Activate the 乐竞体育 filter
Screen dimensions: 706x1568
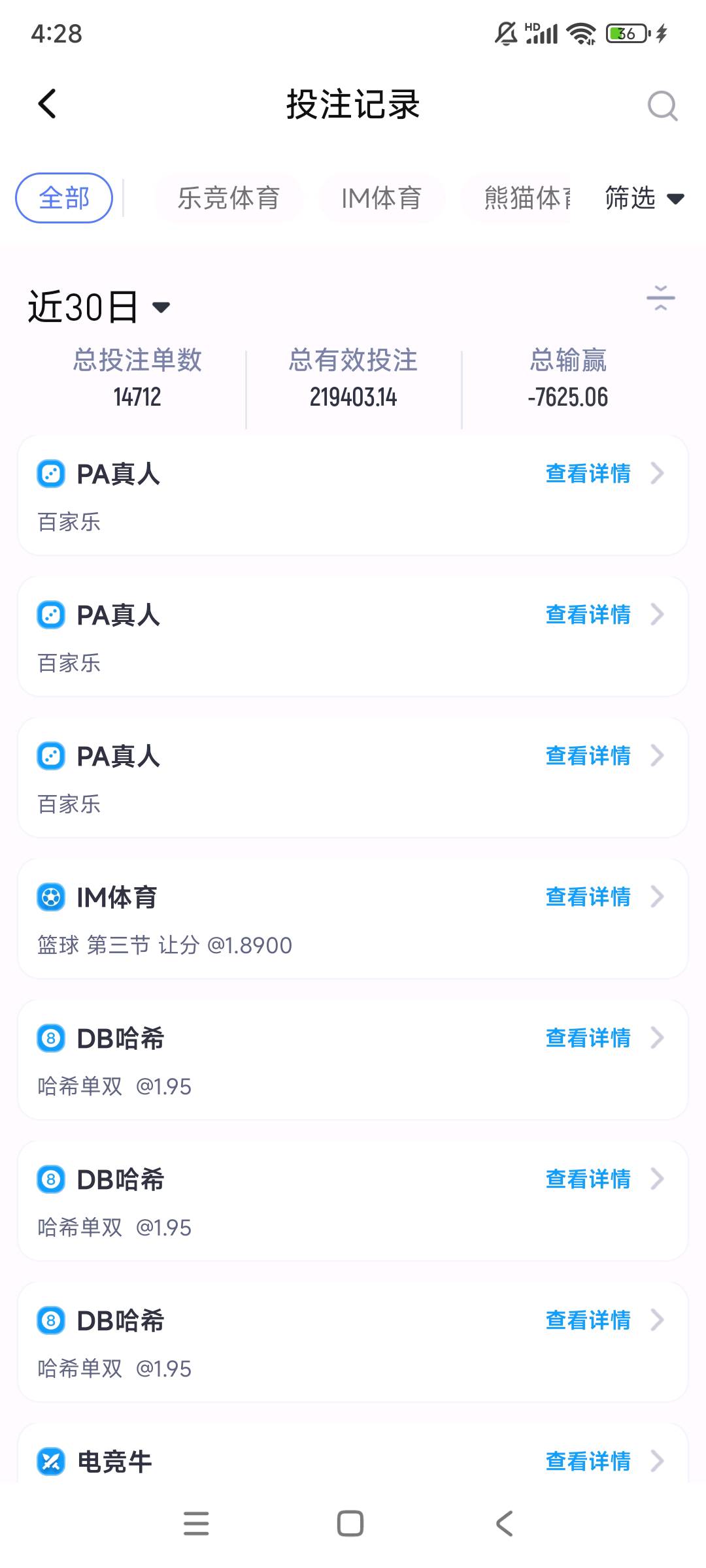[x=229, y=199]
